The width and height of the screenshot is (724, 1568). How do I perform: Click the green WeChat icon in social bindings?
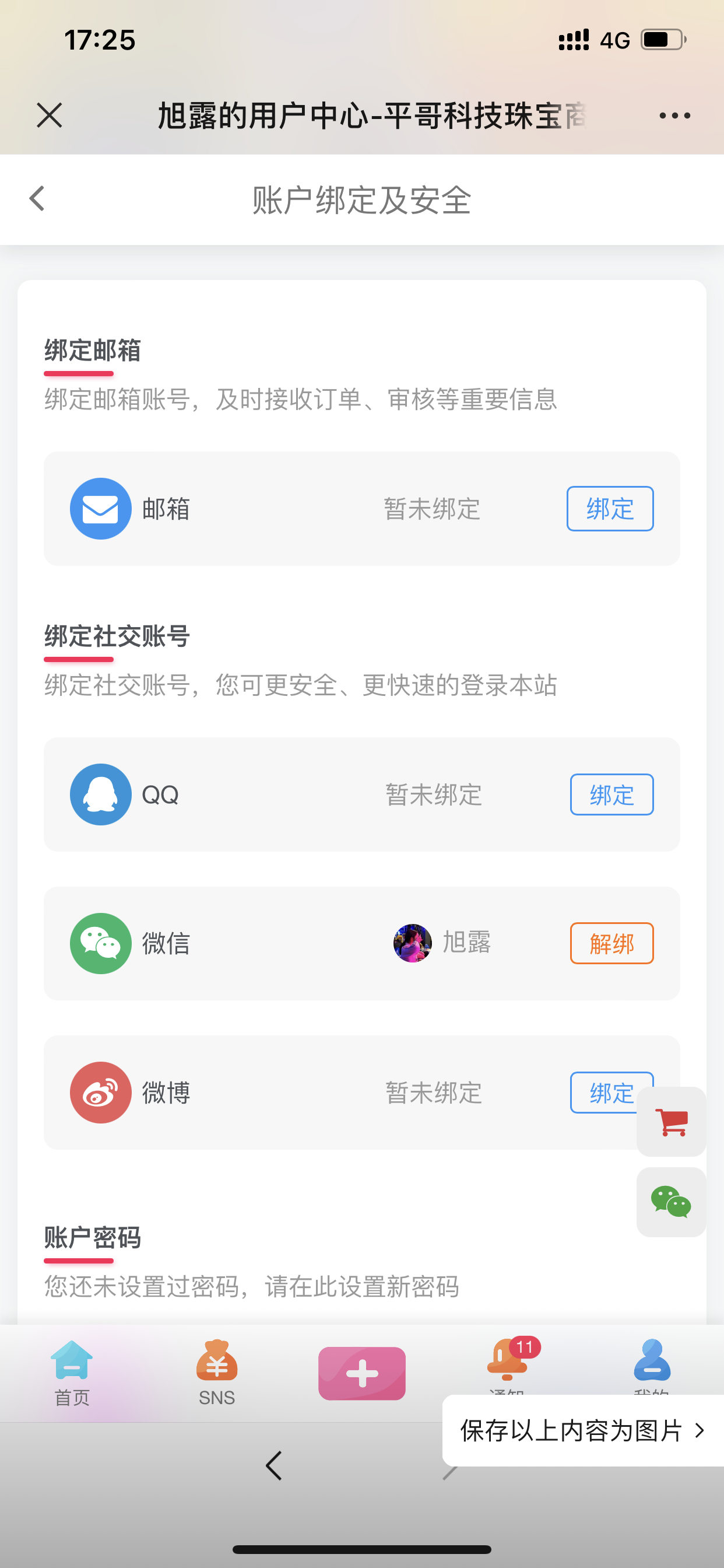click(100, 943)
